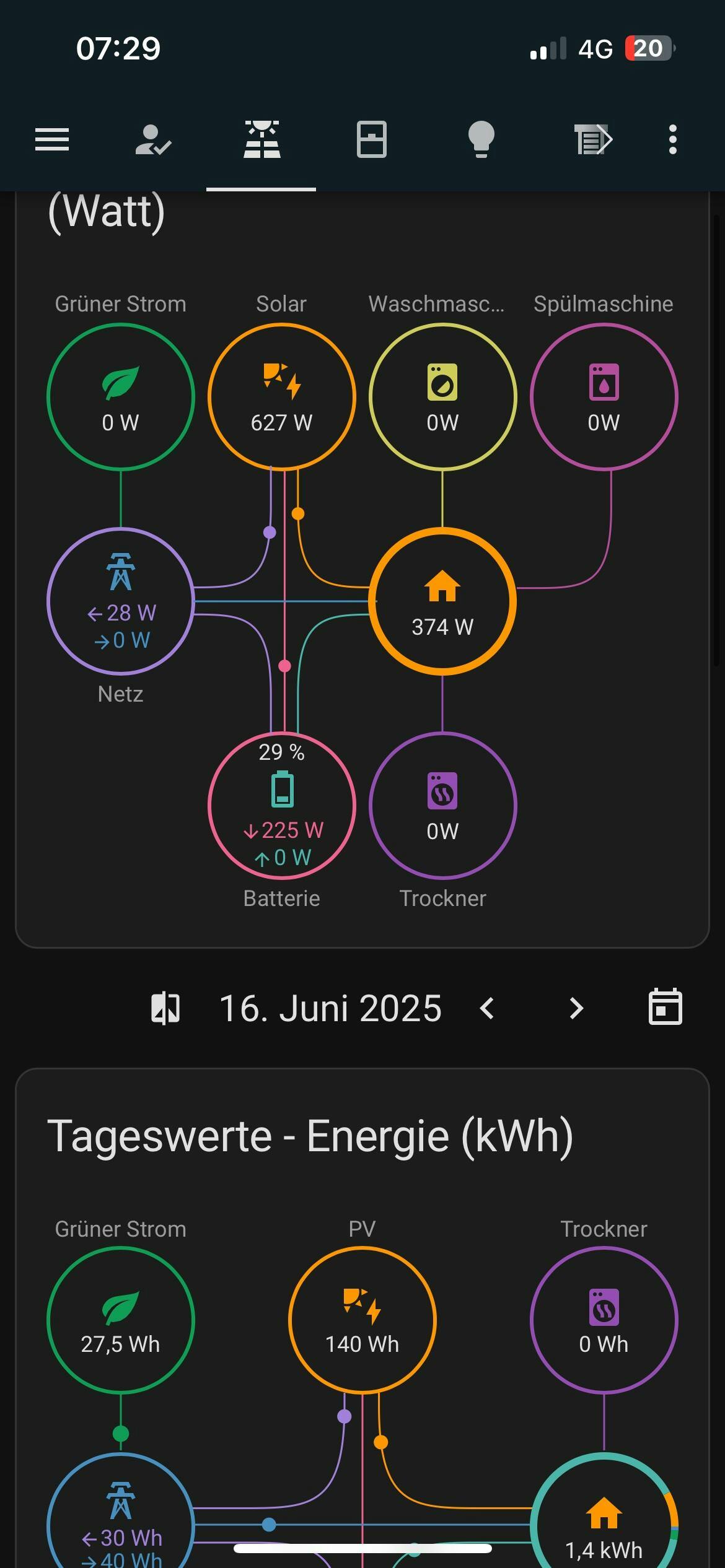
Task: Switch to the fridge appliance tab
Action: tap(372, 139)
